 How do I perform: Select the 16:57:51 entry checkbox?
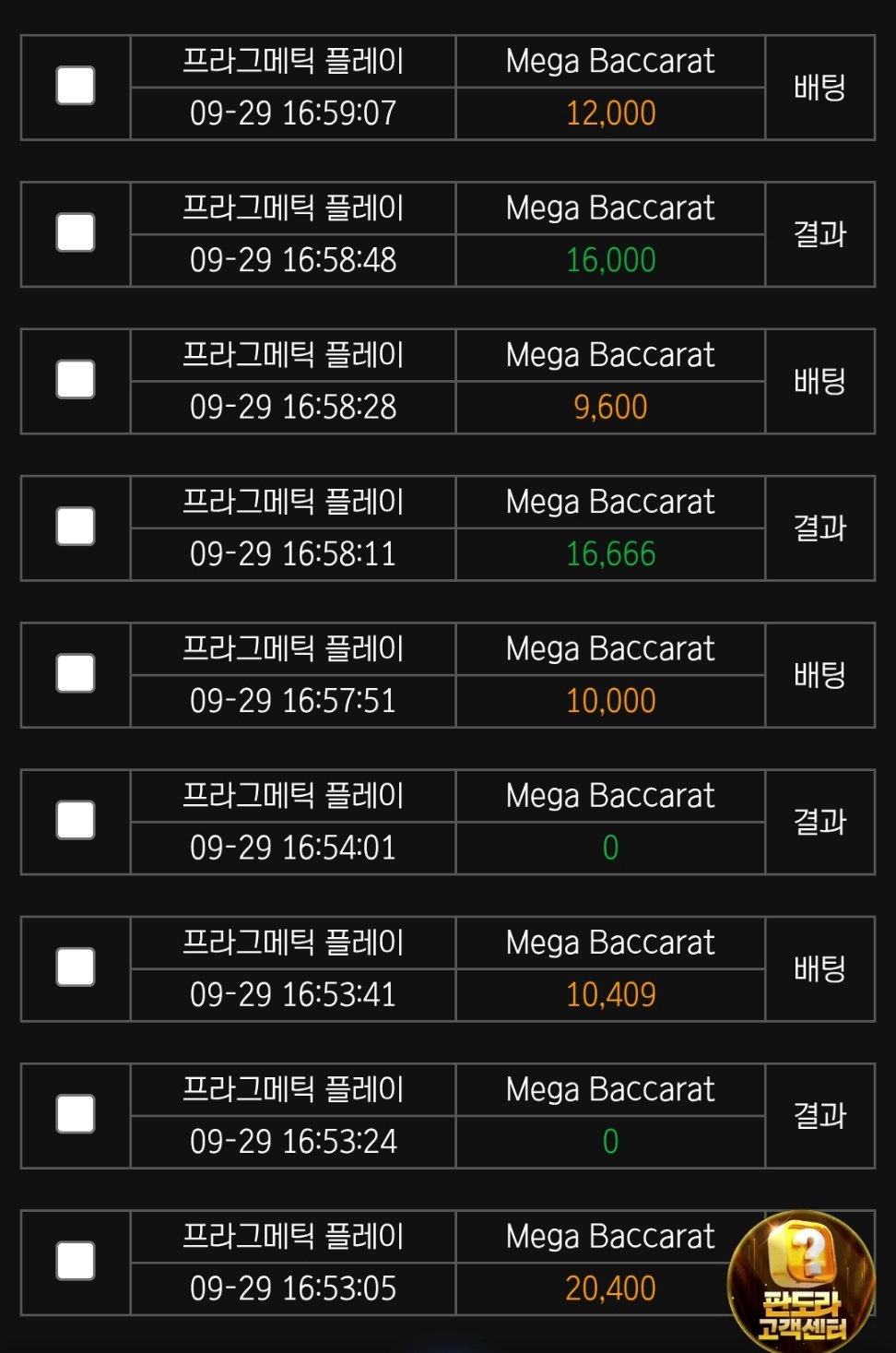point(76,673)
